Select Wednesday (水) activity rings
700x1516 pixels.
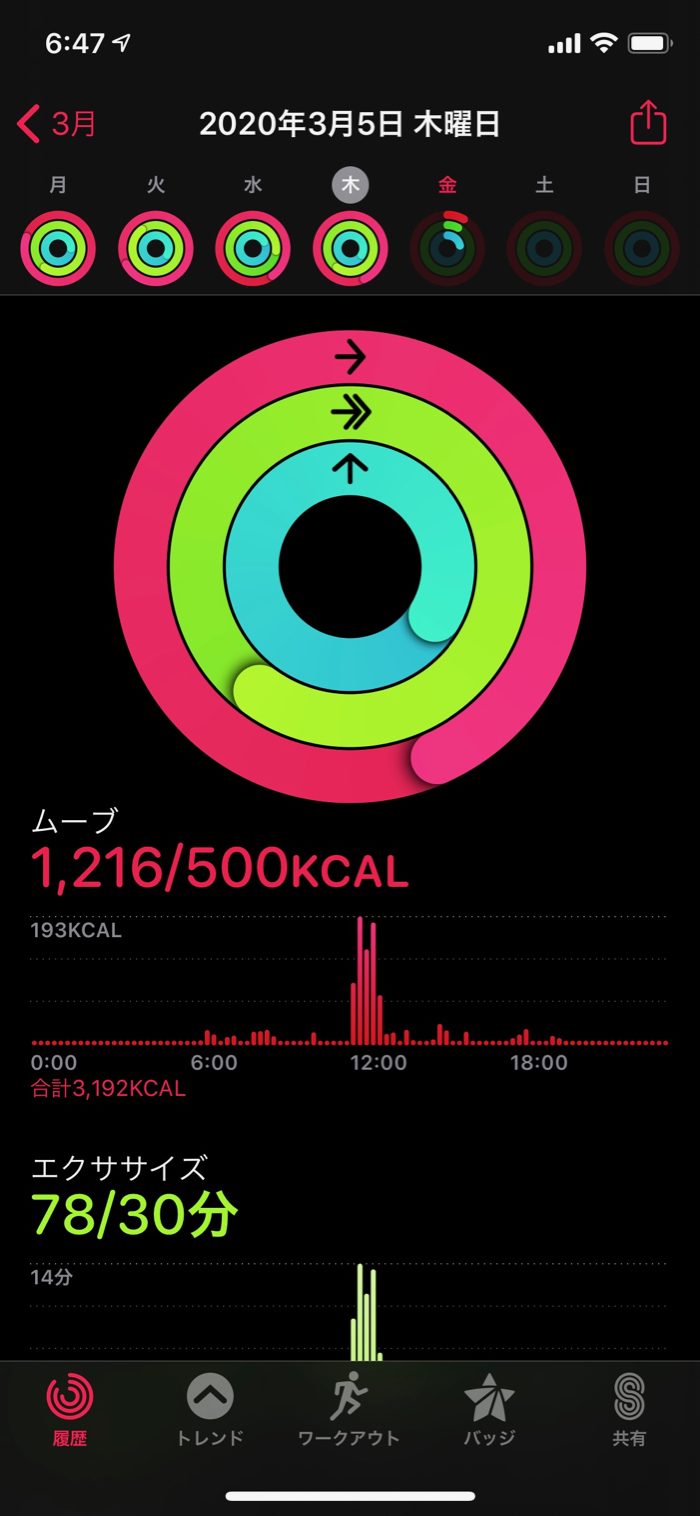[253, 248]
